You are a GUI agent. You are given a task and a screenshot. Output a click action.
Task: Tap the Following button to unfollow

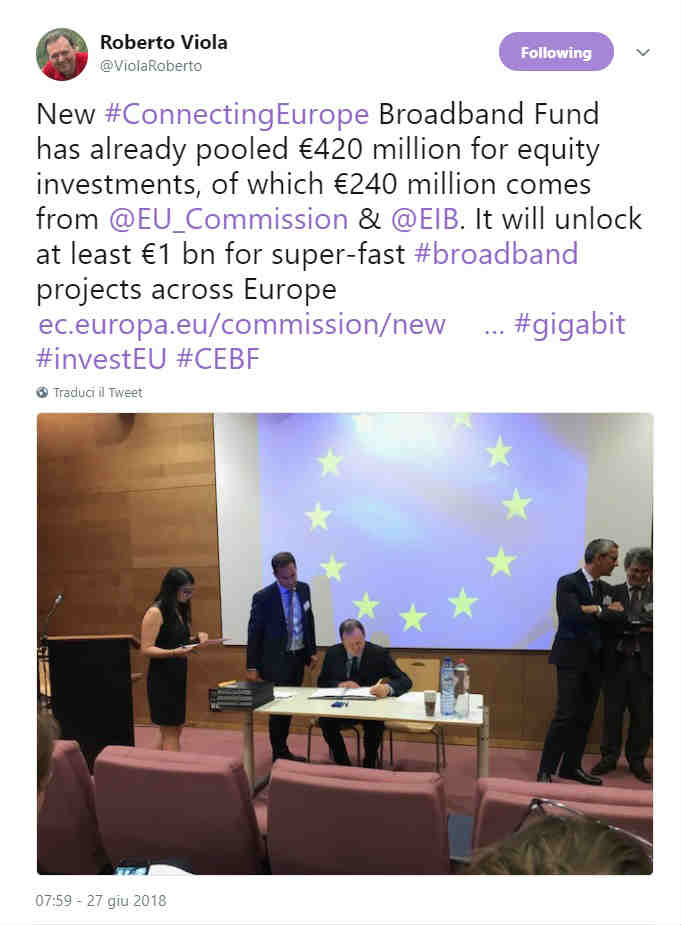pos(555,52)
